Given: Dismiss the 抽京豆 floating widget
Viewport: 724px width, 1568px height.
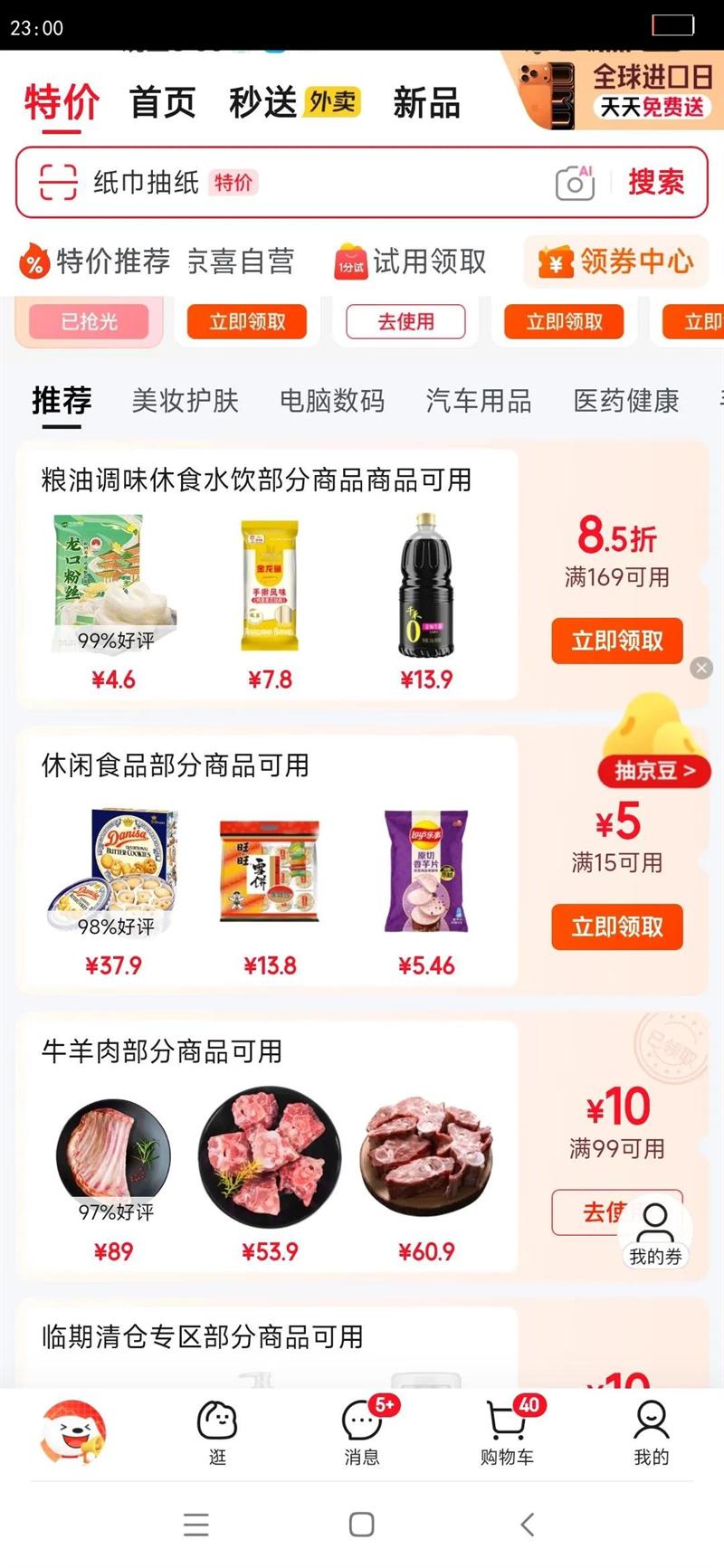Looking at the screenshot, I should (x=701, y=668).
